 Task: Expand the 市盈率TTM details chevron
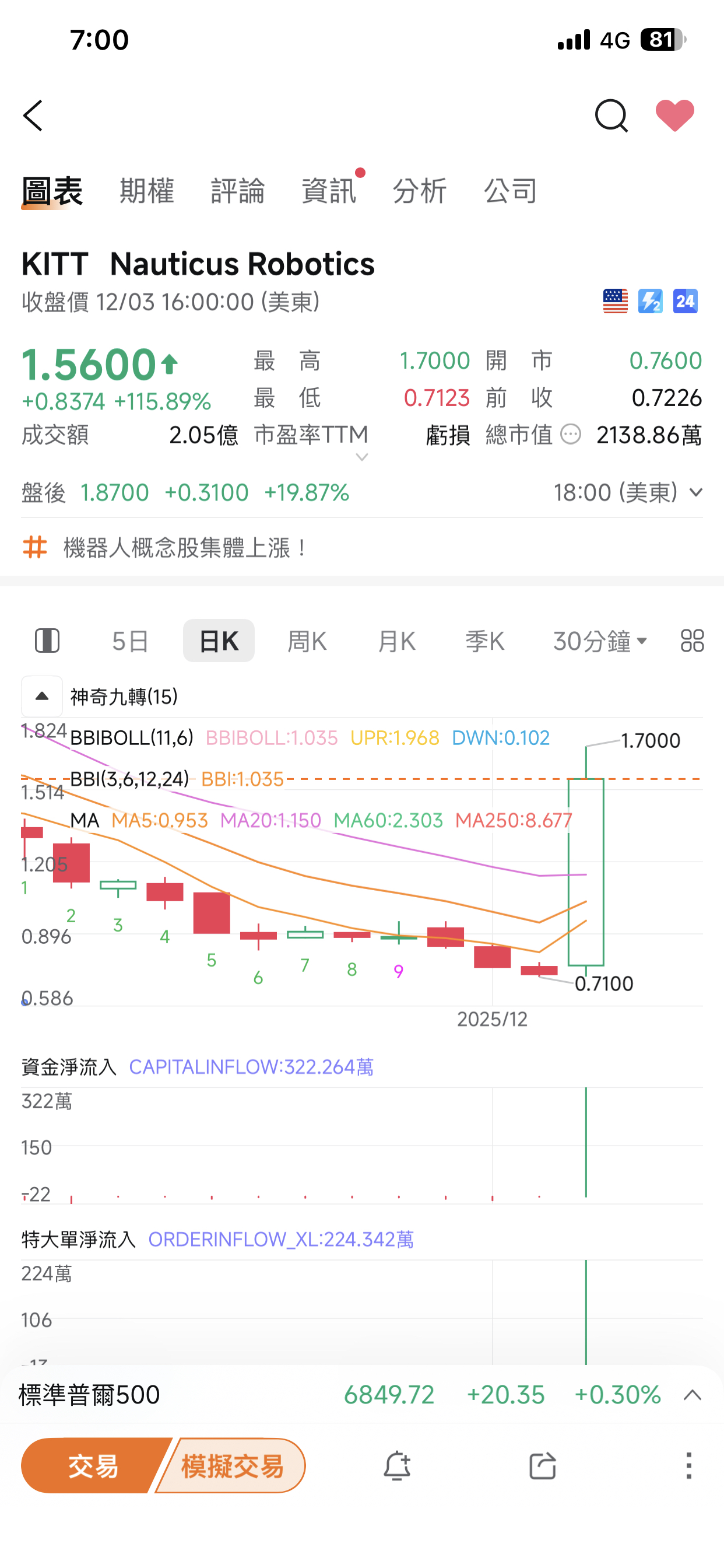361,457
